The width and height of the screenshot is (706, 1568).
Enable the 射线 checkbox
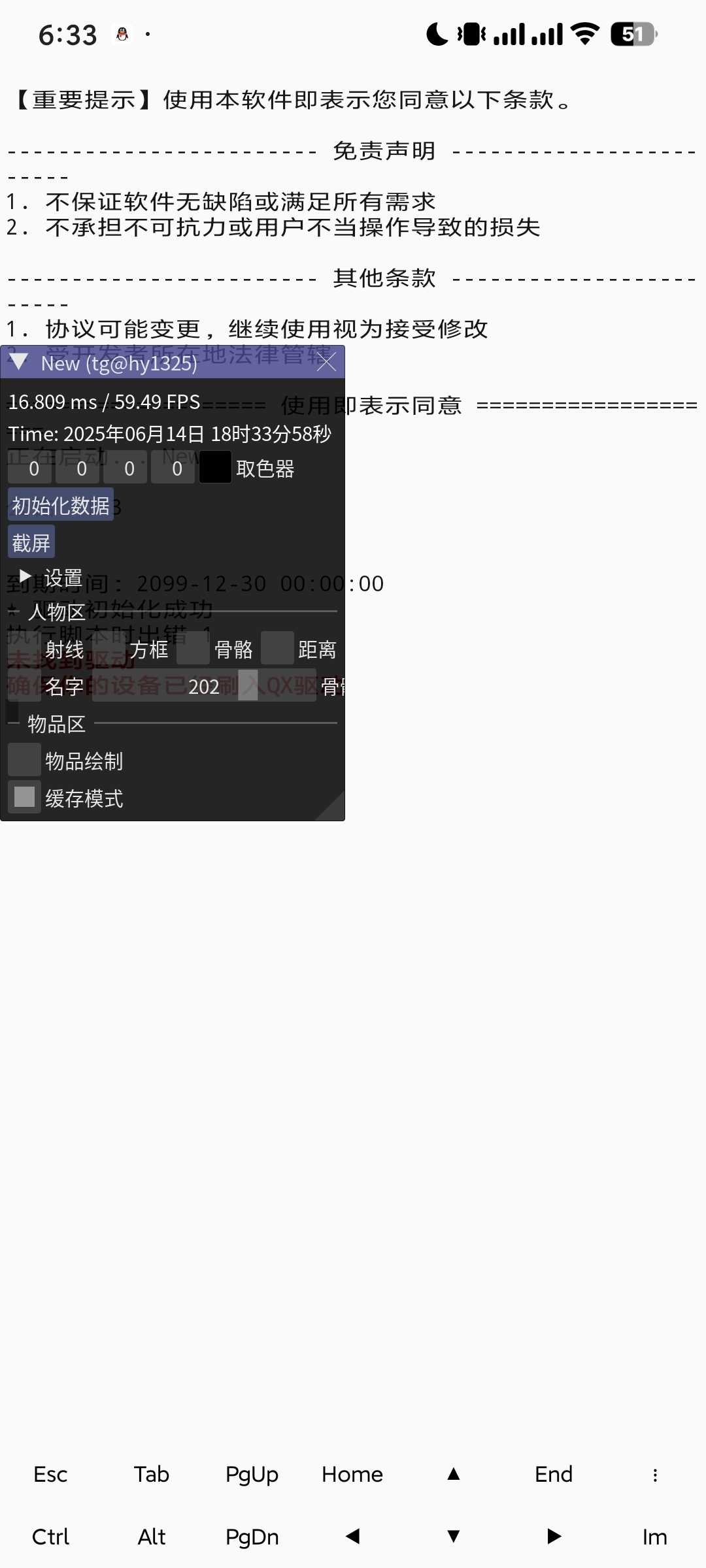tap(25, 649)
